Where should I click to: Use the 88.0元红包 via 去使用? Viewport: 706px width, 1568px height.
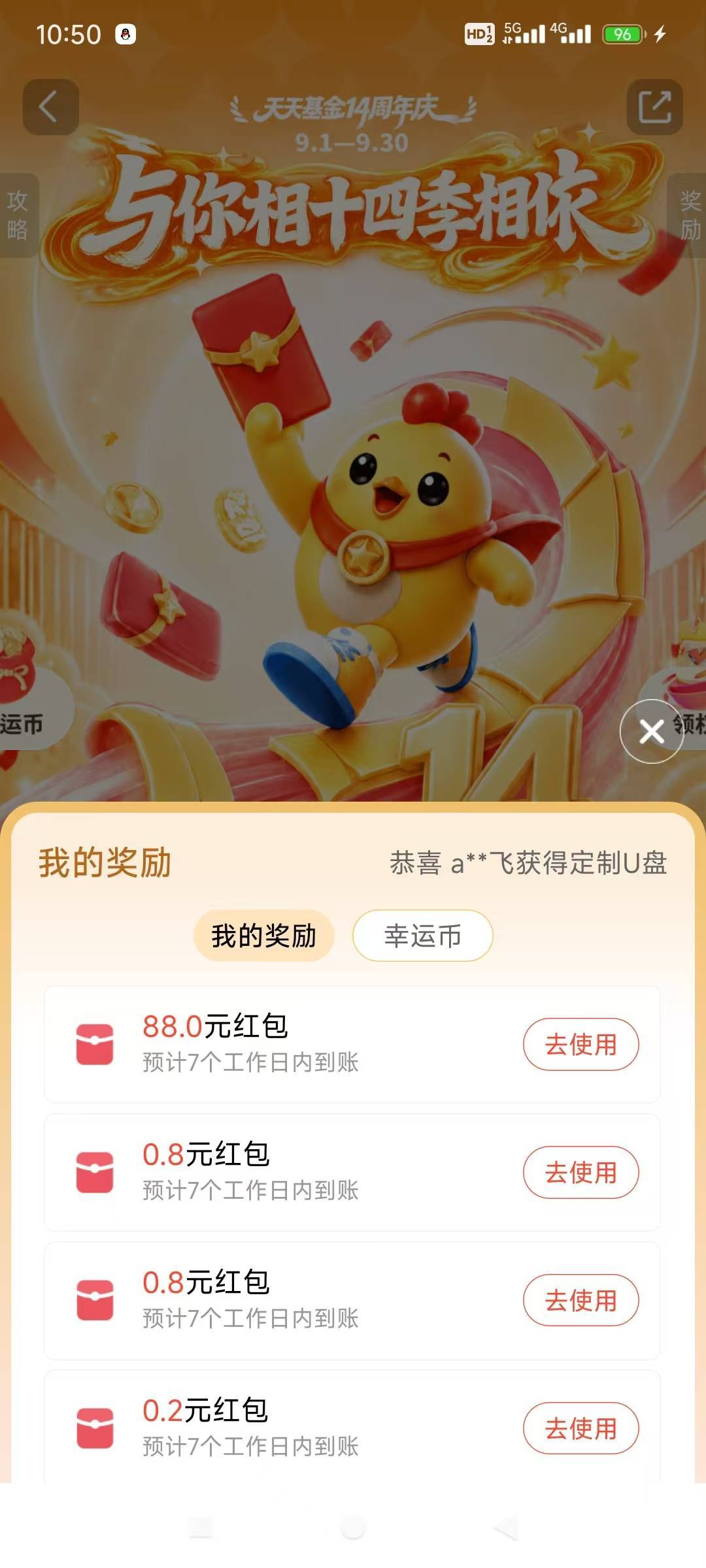pyautogui.click(x=580, y=1044)
